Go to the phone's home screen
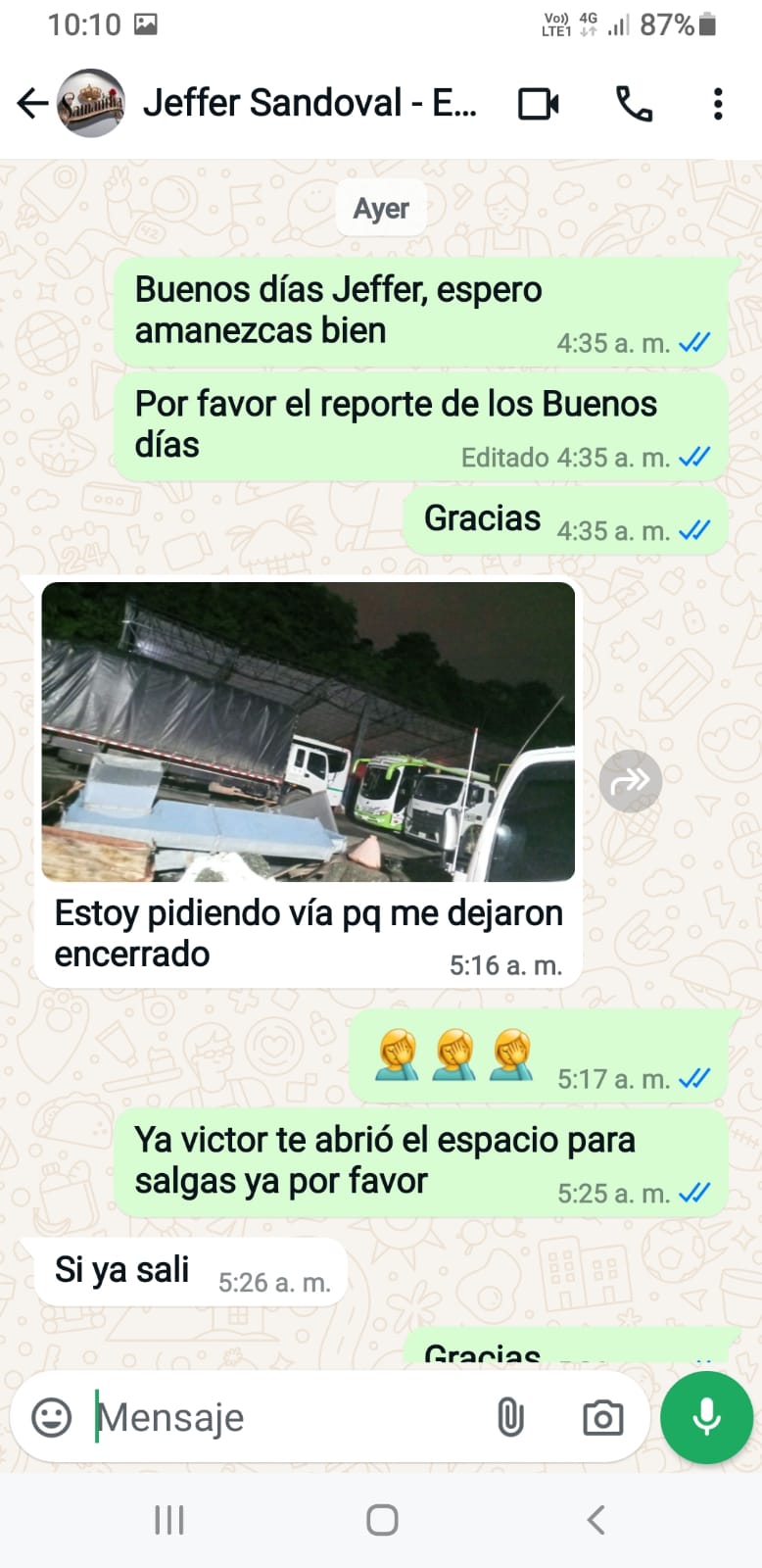 [x=382, y=1520]
